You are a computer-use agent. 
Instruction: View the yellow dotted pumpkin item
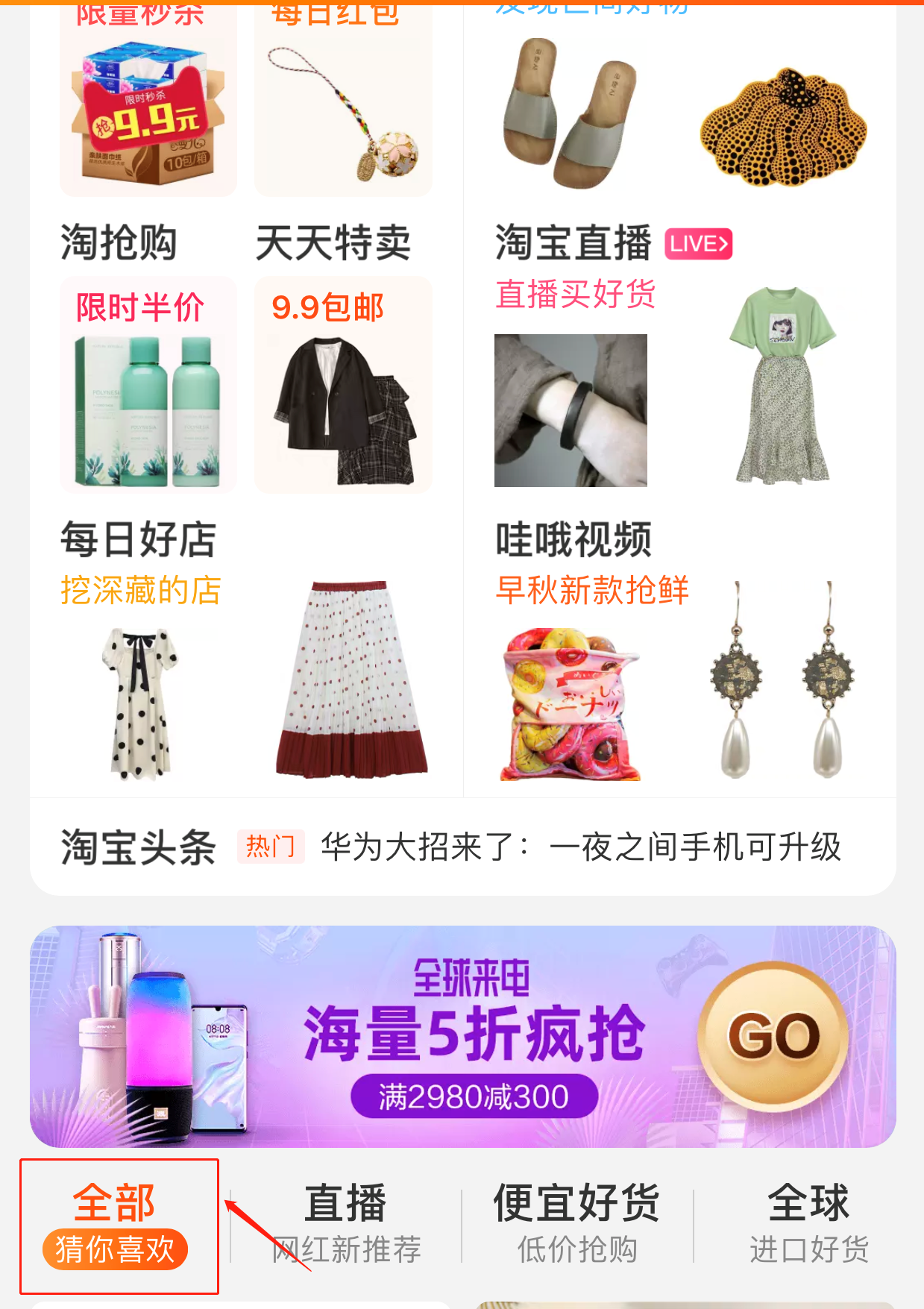(783, 128)
